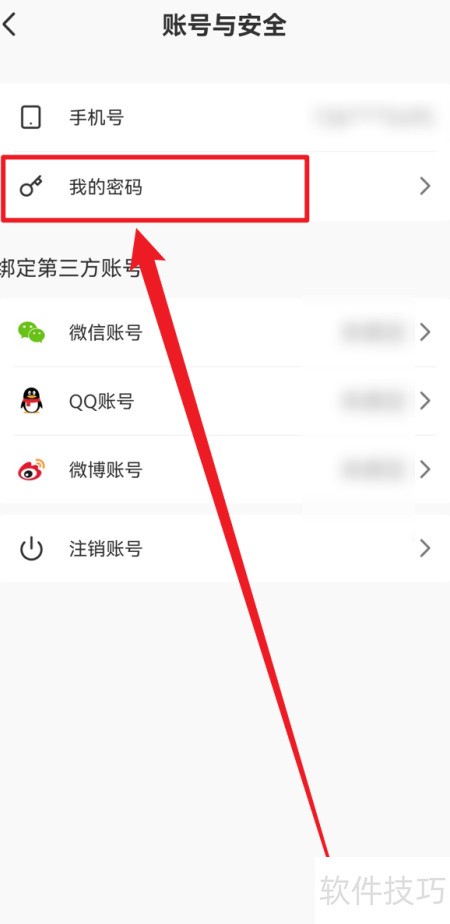Go back from 账号与安全
The height and width of the screenshot is (924, 450).
tap(10, 26)
